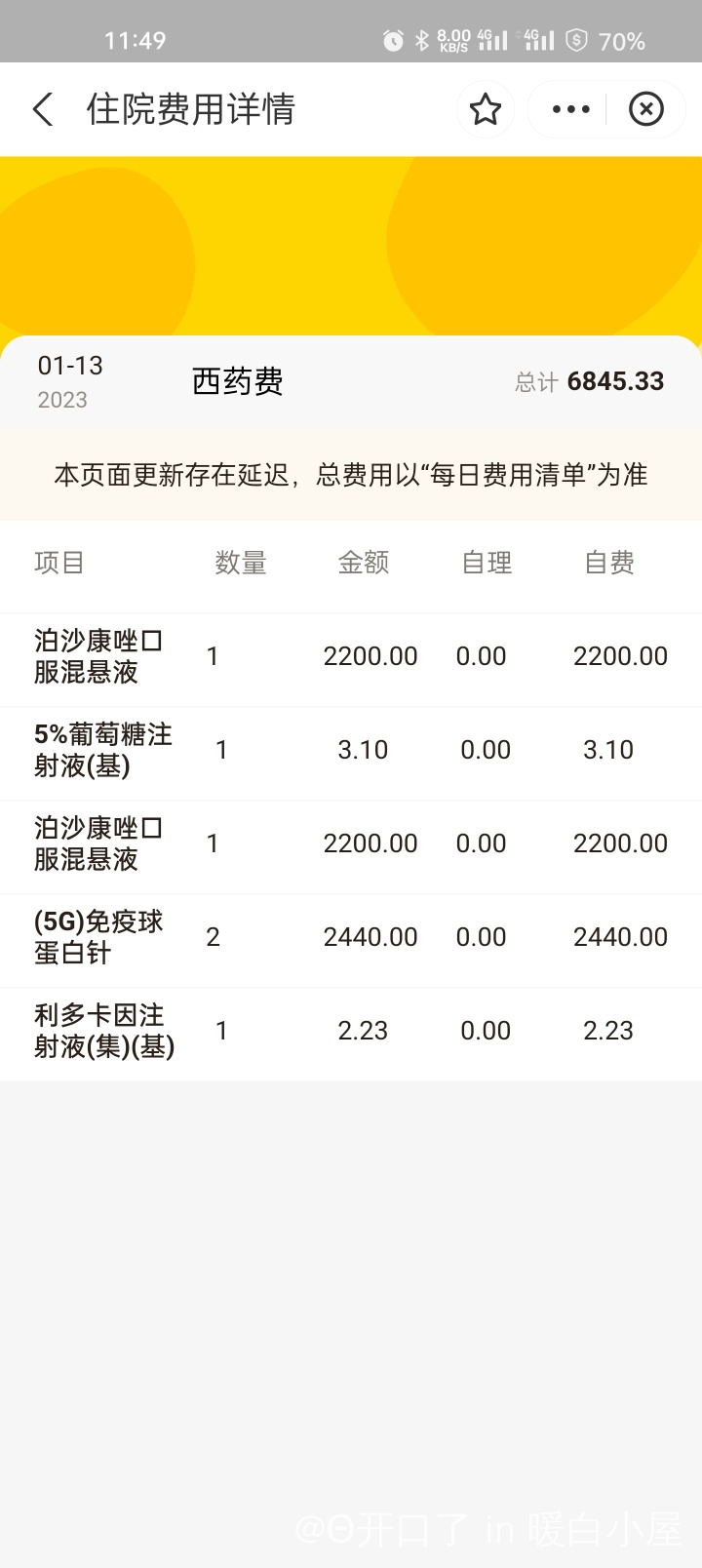Favorite this mini program with the star
The image size is (702, 1568).
pyautogui.click(x=486, y=109)
